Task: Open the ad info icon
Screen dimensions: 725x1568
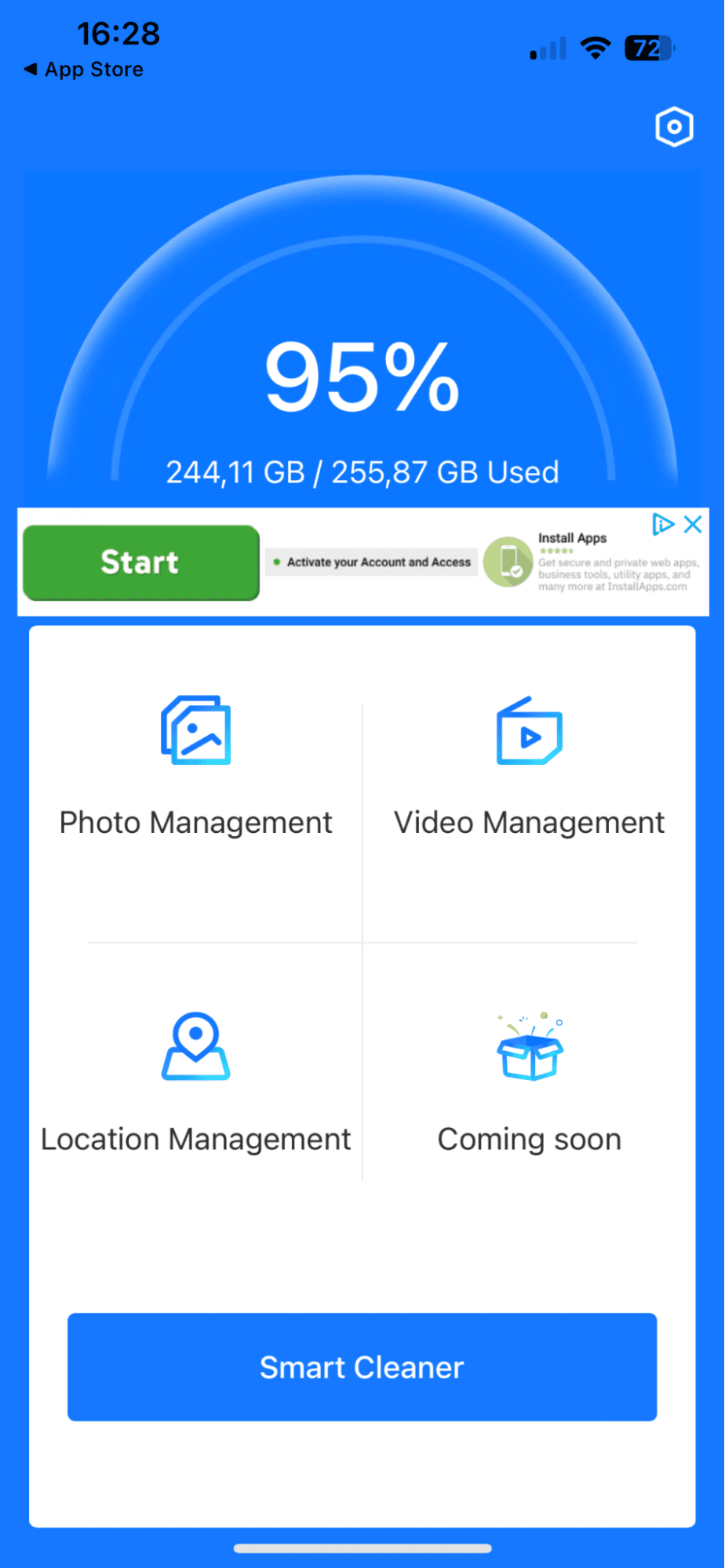Action: tap(663, 524)
